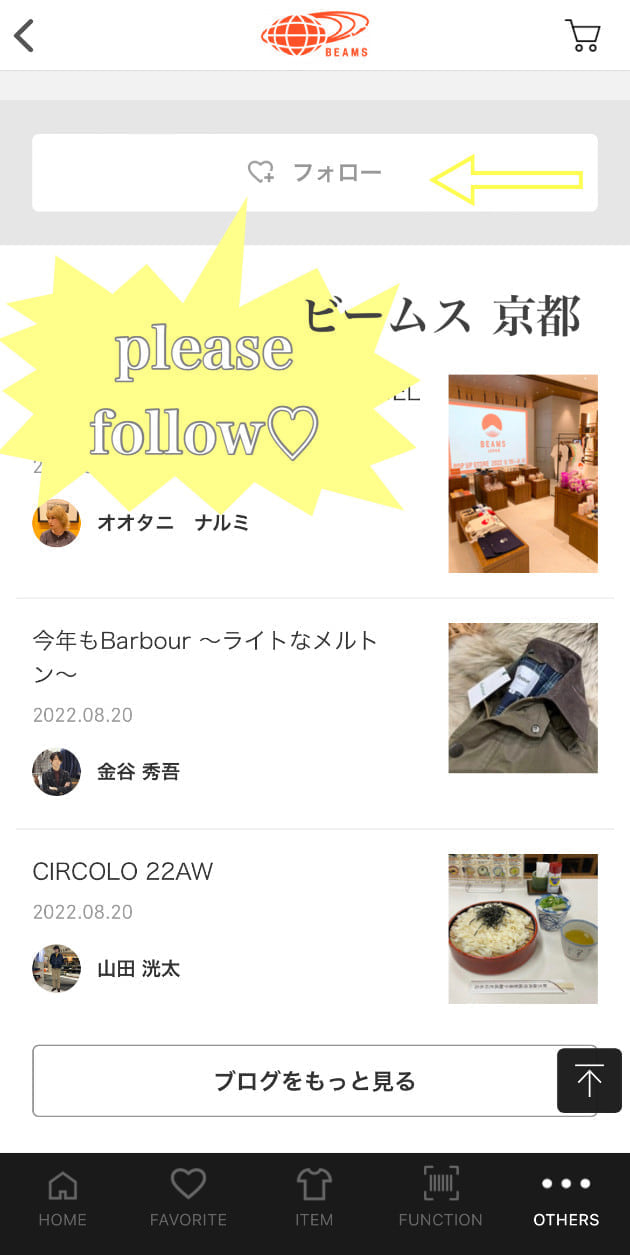Select the FUNCTION tab
The width and height of the screenshot is (630, 1255).
(440, 1198)
